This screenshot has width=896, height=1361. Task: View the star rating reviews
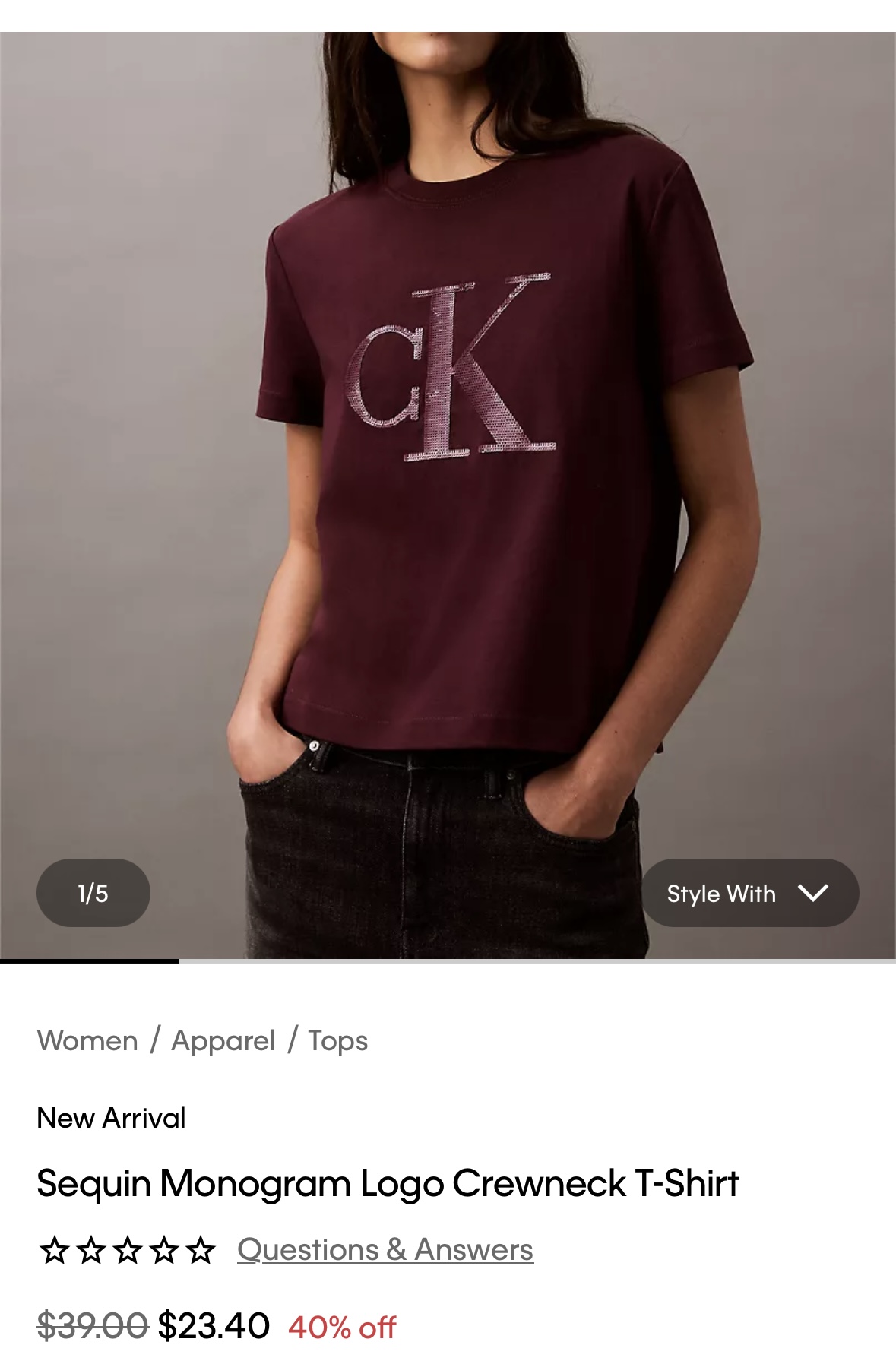click(x=127, y=1250)
